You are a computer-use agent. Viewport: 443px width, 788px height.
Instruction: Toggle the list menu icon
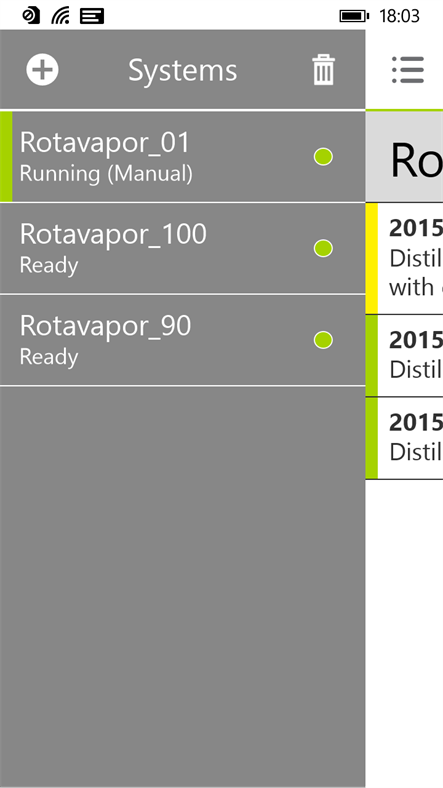click(408, 69)
